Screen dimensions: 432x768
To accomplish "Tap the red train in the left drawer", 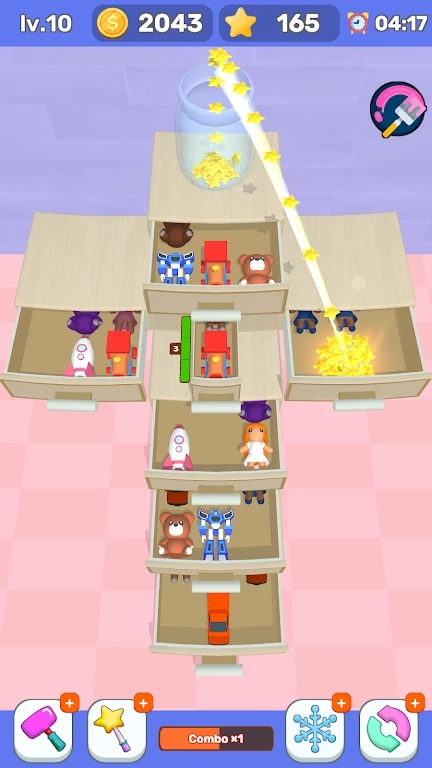I will click(x=120, y=353).
